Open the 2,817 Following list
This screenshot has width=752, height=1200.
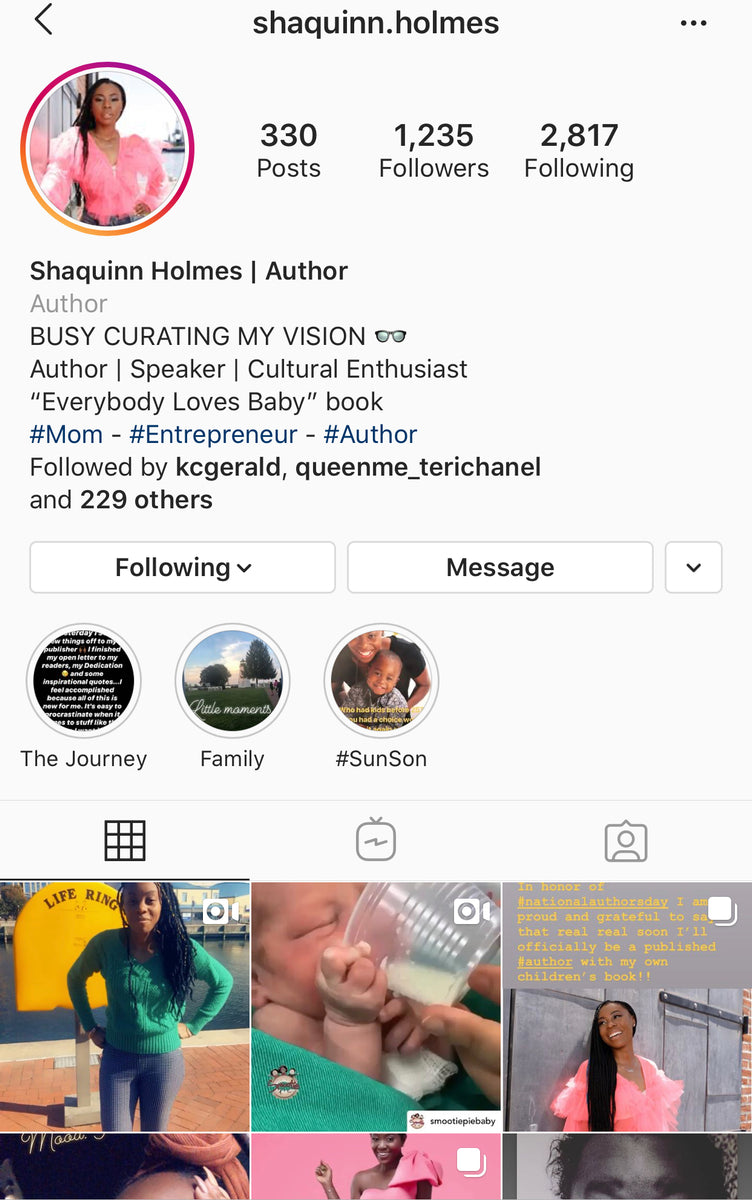click(x=579, y=150)
